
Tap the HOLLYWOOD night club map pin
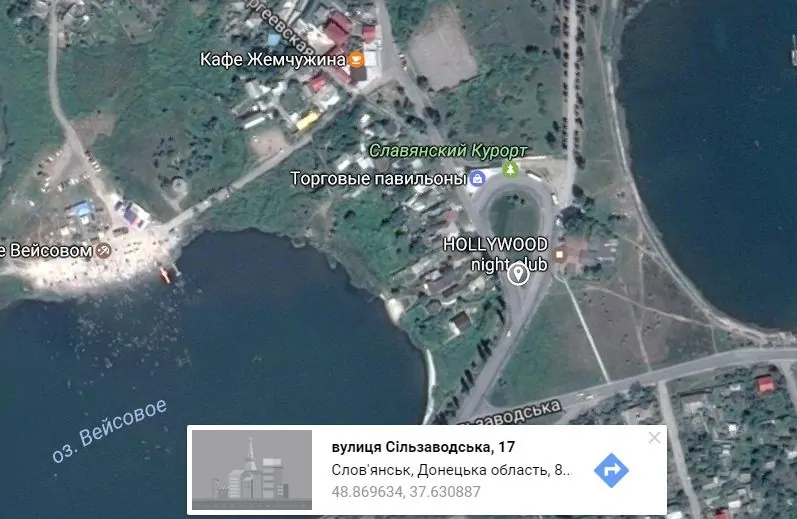518,274
